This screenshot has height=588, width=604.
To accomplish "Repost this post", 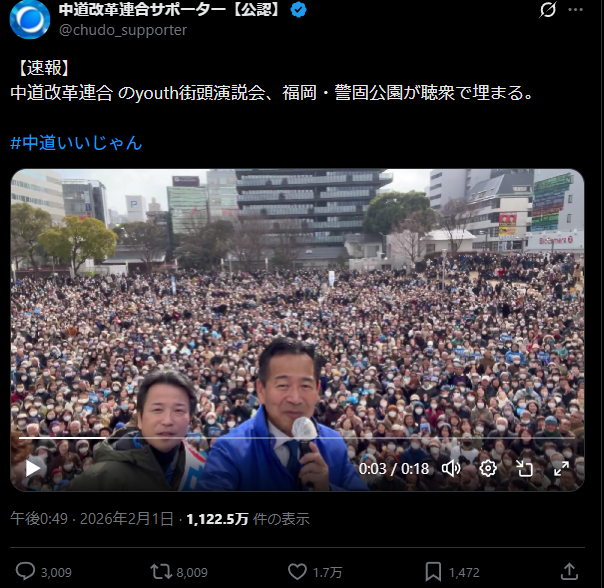I will point(160,572).
